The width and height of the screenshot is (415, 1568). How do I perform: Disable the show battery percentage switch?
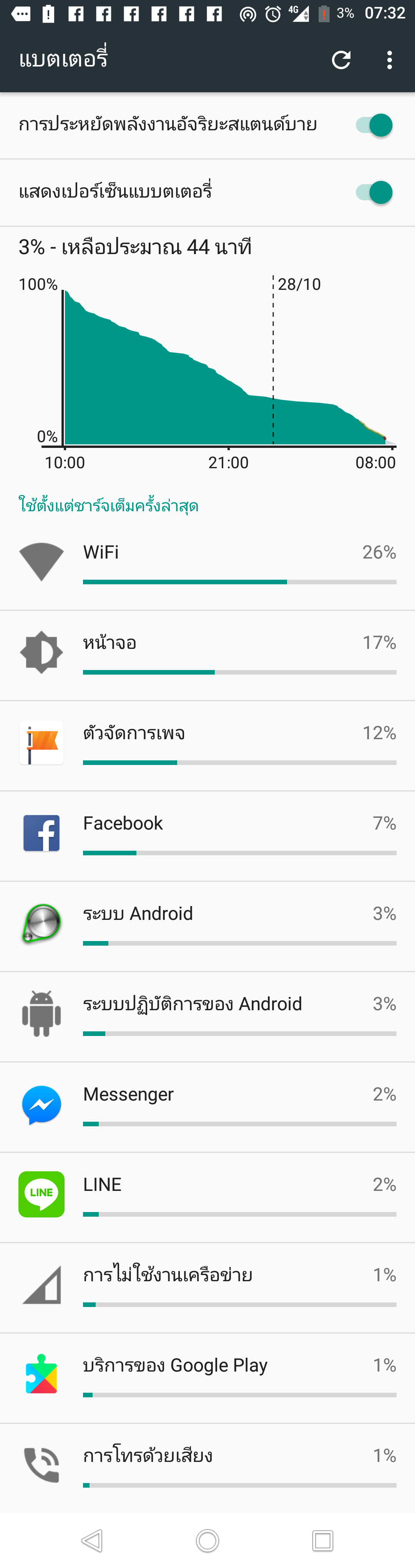coord(373,192)
